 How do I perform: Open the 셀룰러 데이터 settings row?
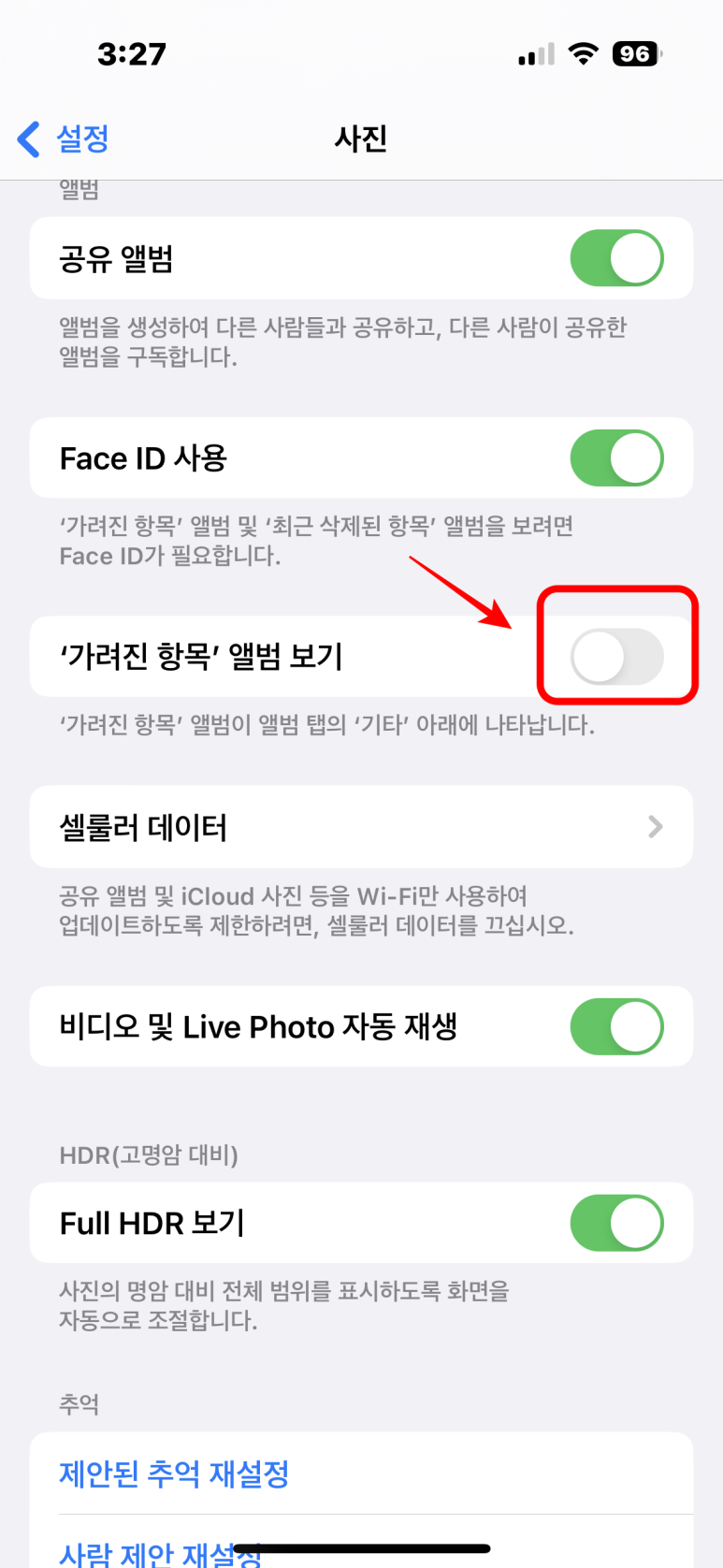coord(361,827)
